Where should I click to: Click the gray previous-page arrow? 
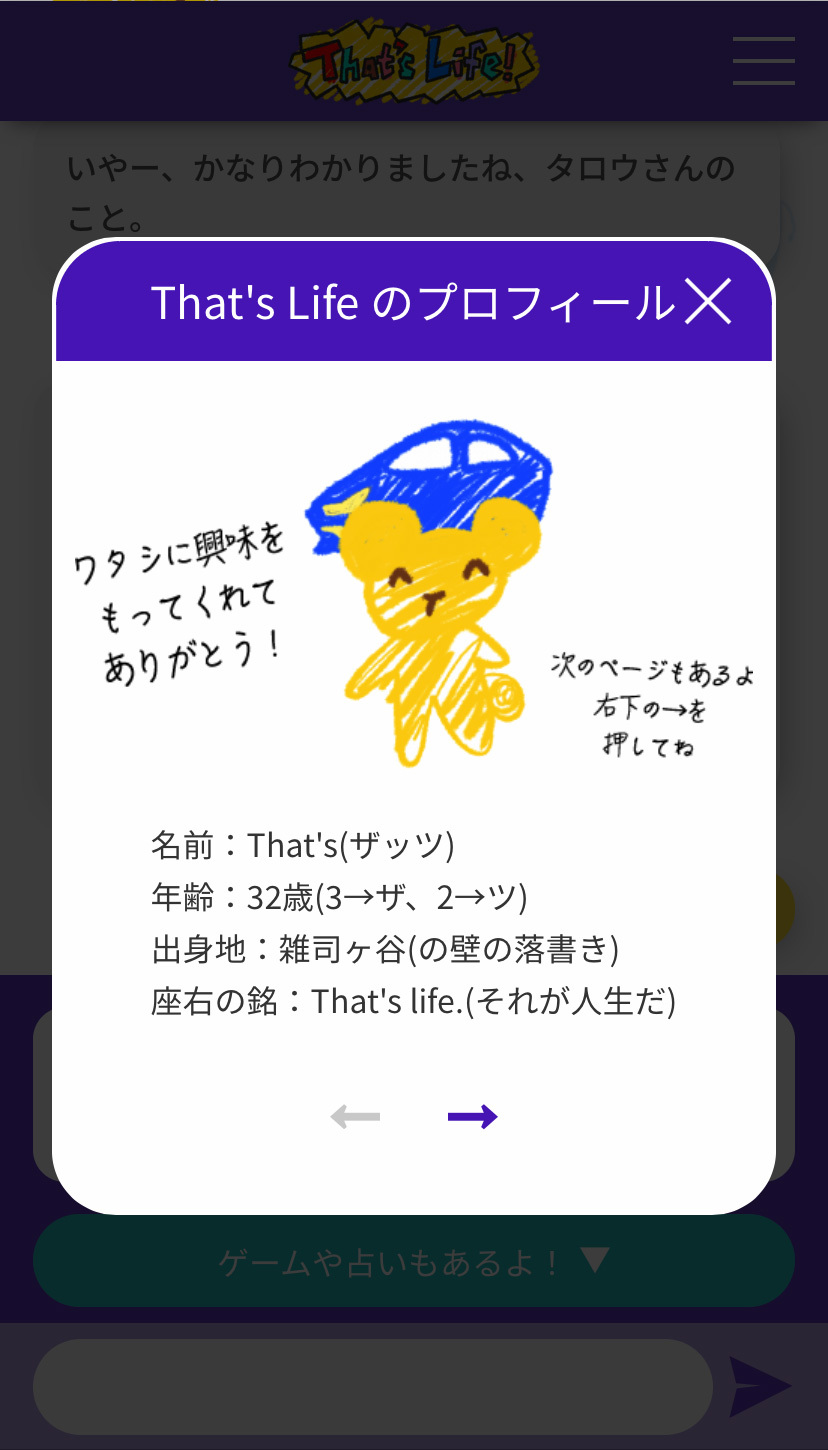pyautogui.click(x=356, y=1116)
